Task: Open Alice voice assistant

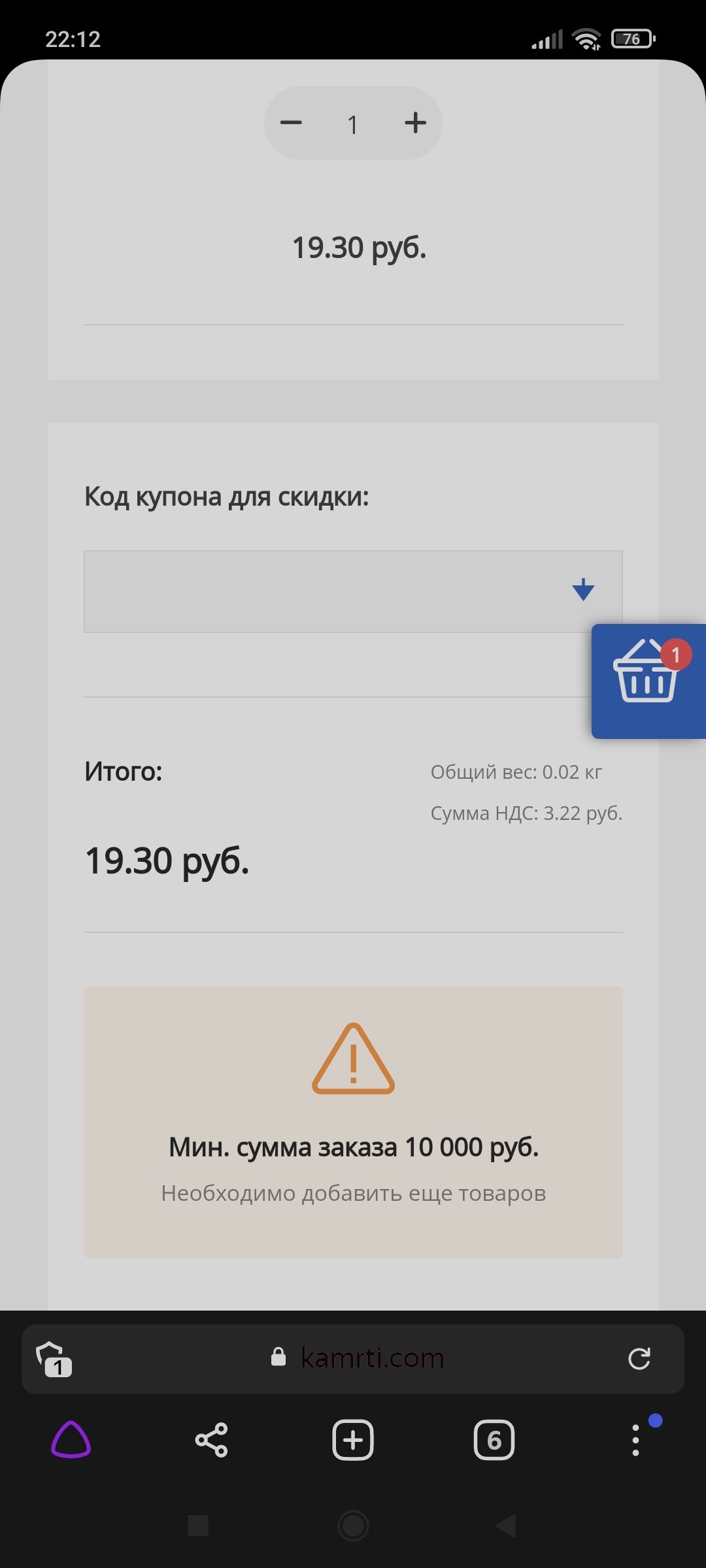Action: pyautogui.click(x=71, y=1439)
